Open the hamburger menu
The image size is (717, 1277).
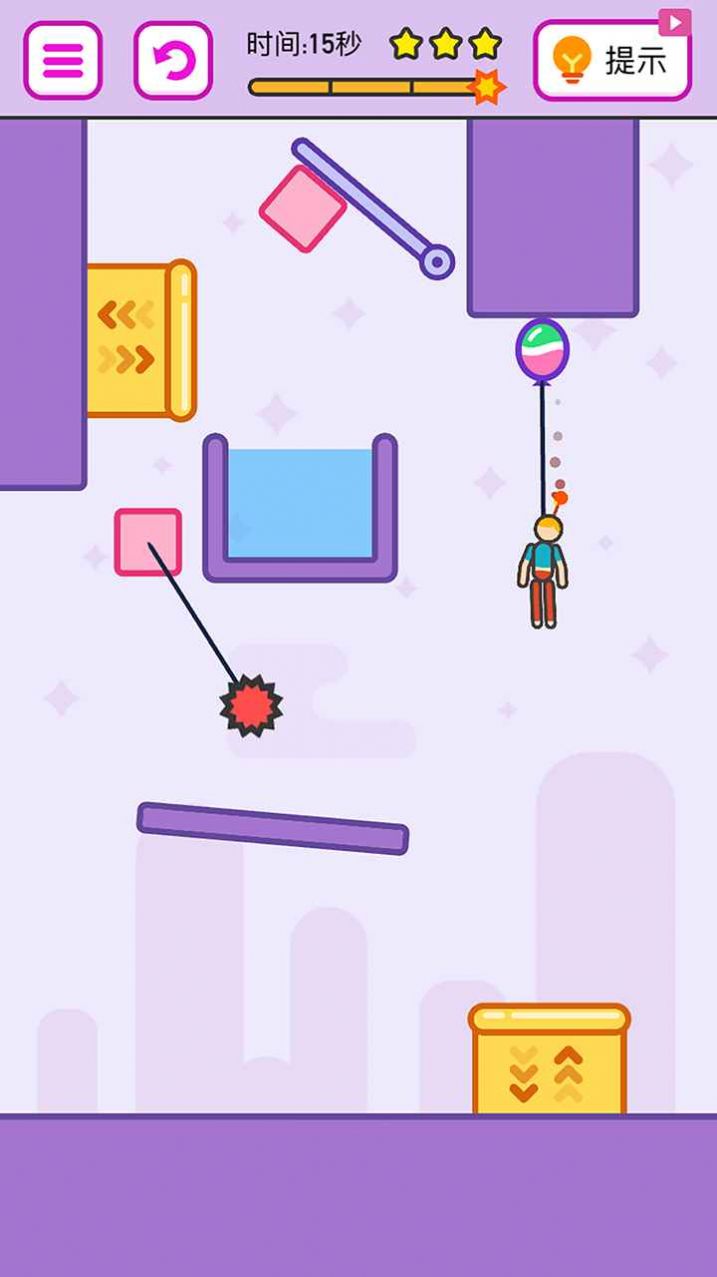[63, 61]
